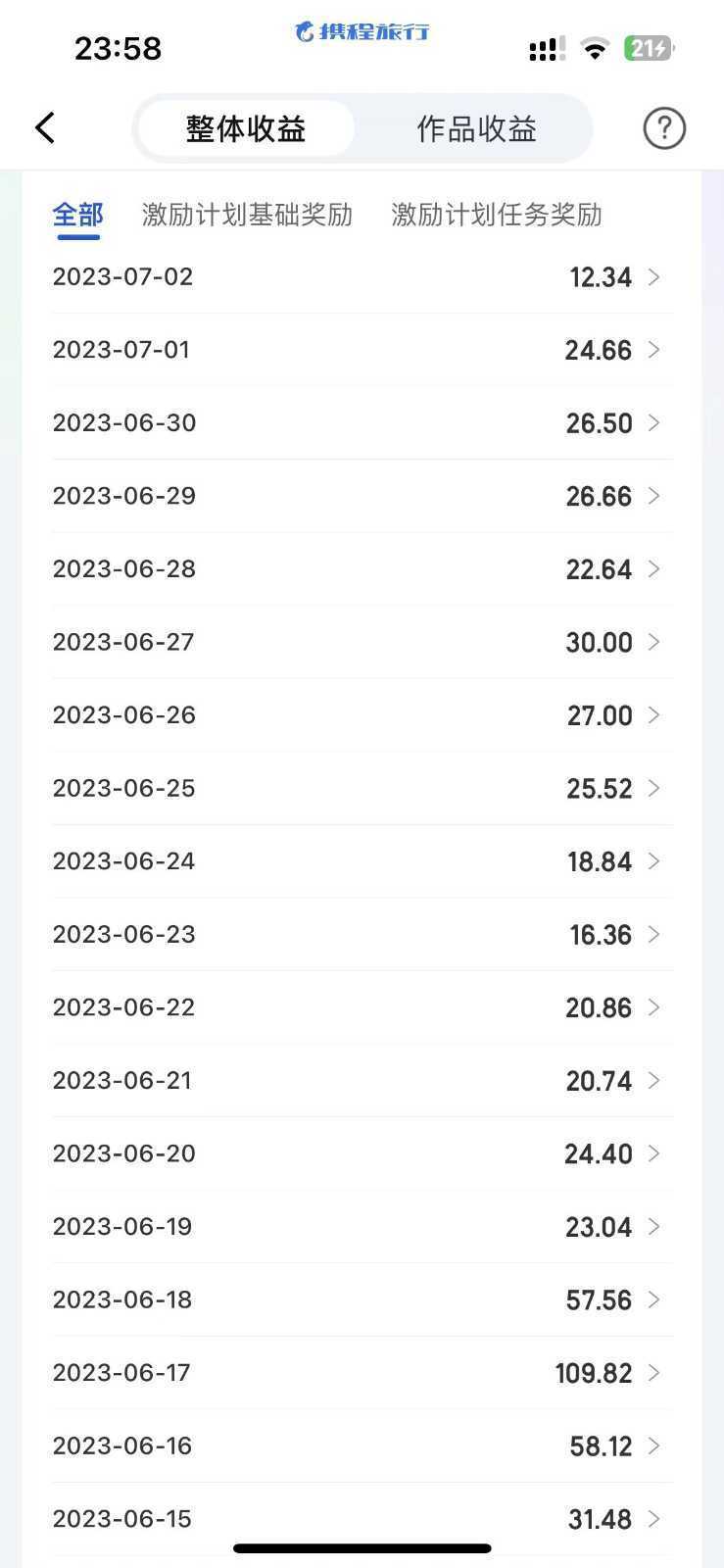Open 激励计划基础奖励 filter
The height and width of the screenshot is (1568, 724).
[246, 215]
